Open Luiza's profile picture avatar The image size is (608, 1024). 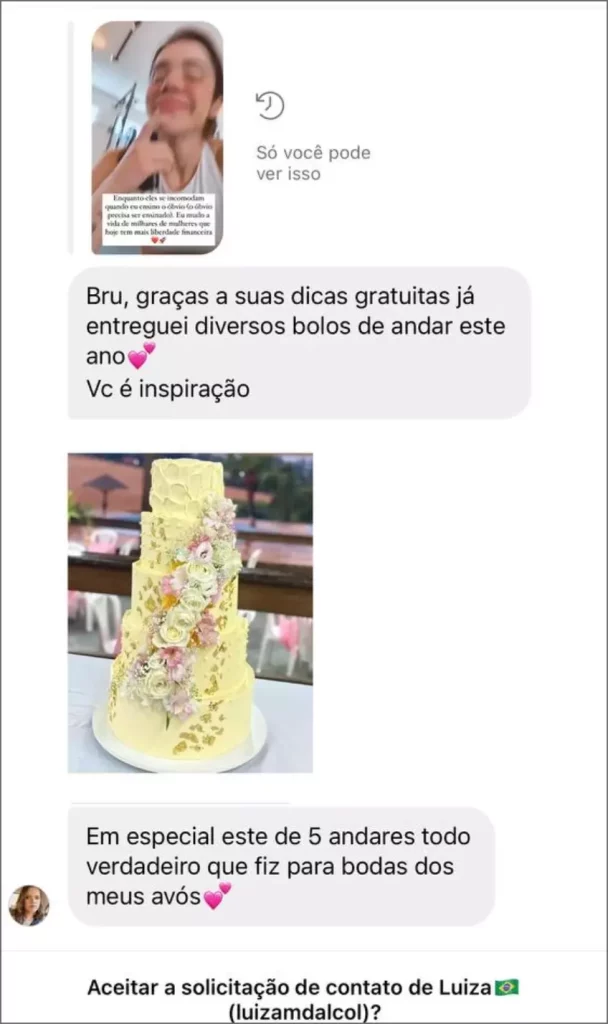pyautogui.click(x=28, y=905)
